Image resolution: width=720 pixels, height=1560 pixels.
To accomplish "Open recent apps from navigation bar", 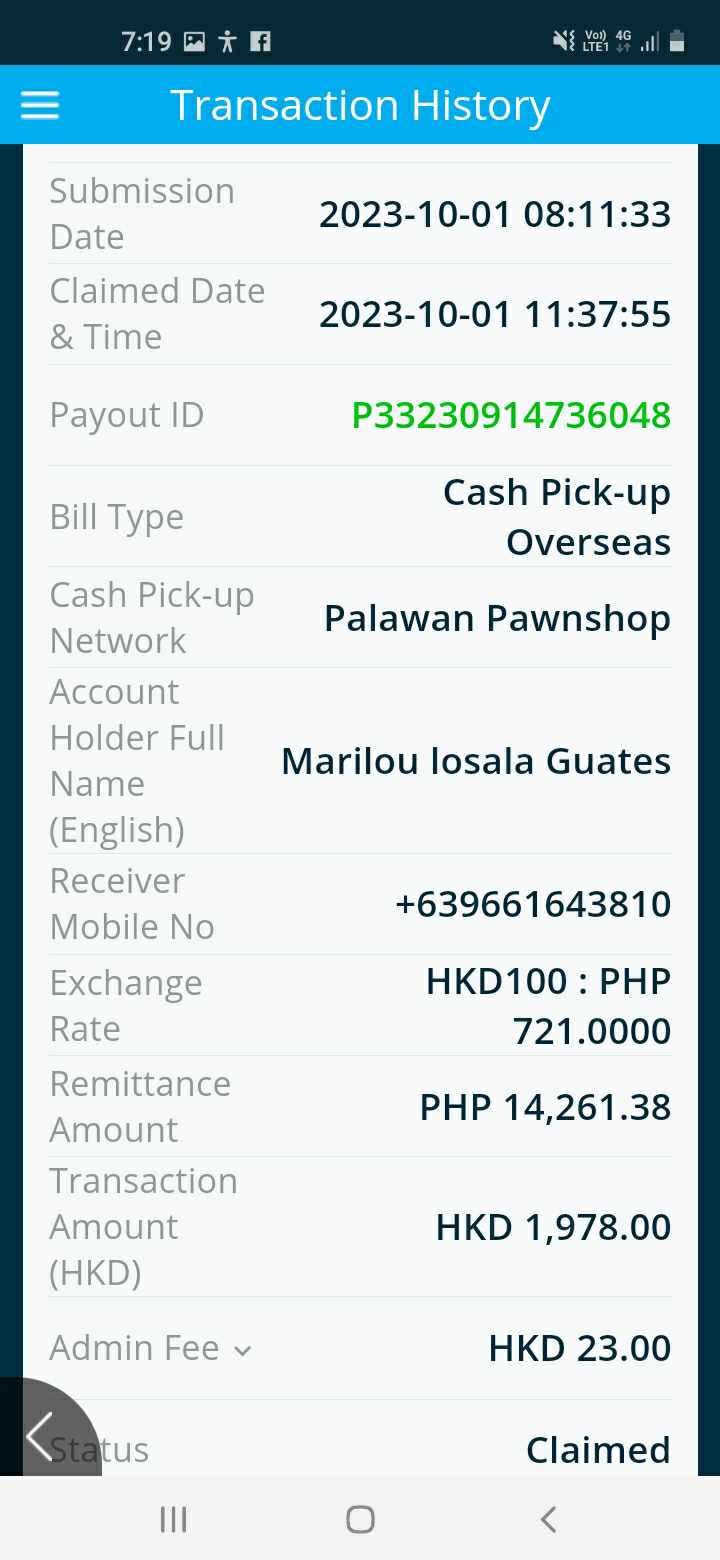I will tap(173, 1519).
